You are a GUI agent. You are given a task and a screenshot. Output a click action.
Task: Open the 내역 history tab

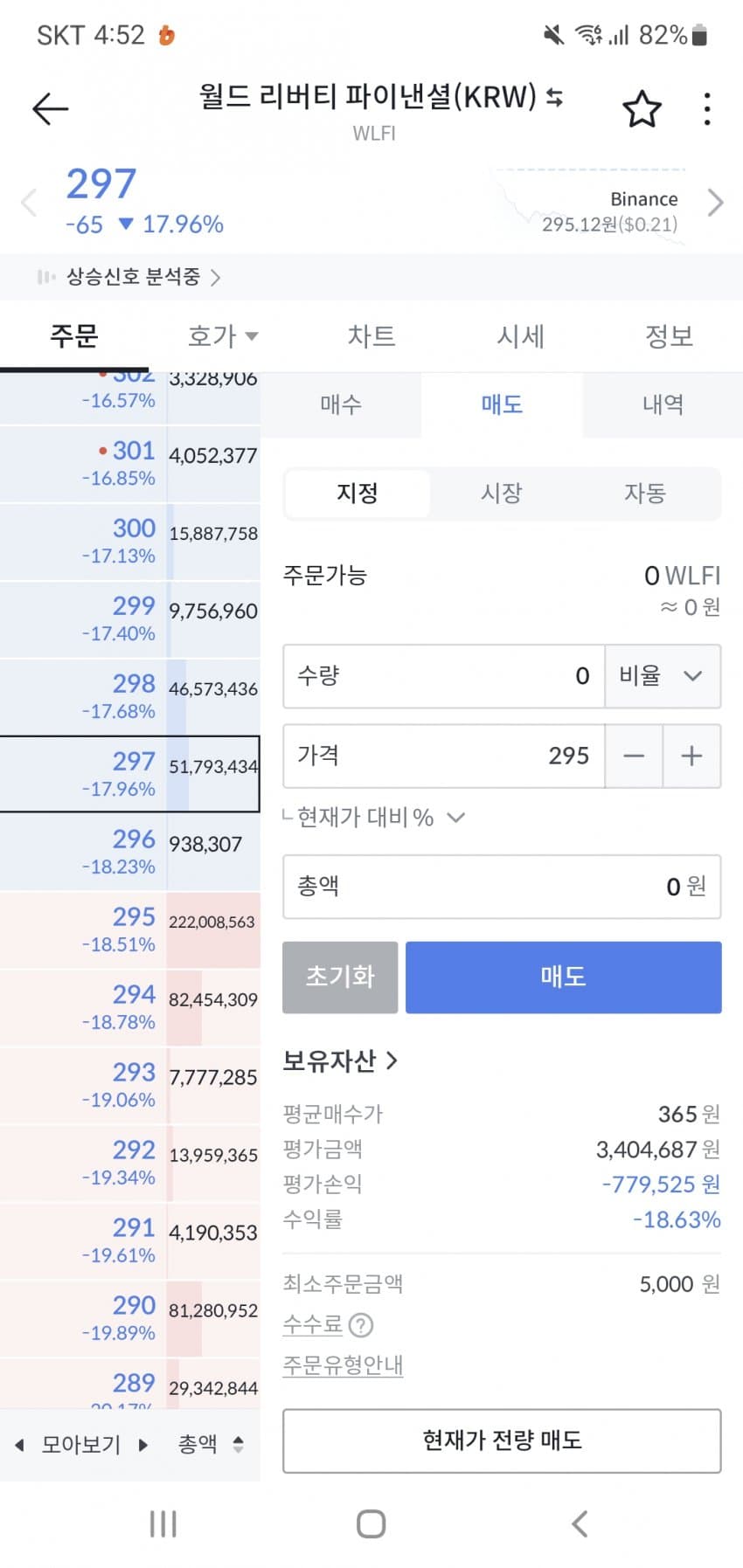pos(663,404)
